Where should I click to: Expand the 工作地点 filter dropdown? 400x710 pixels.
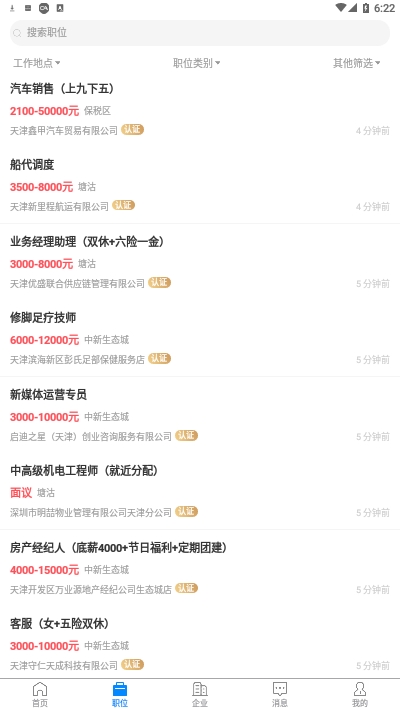(x=37, y=63)
